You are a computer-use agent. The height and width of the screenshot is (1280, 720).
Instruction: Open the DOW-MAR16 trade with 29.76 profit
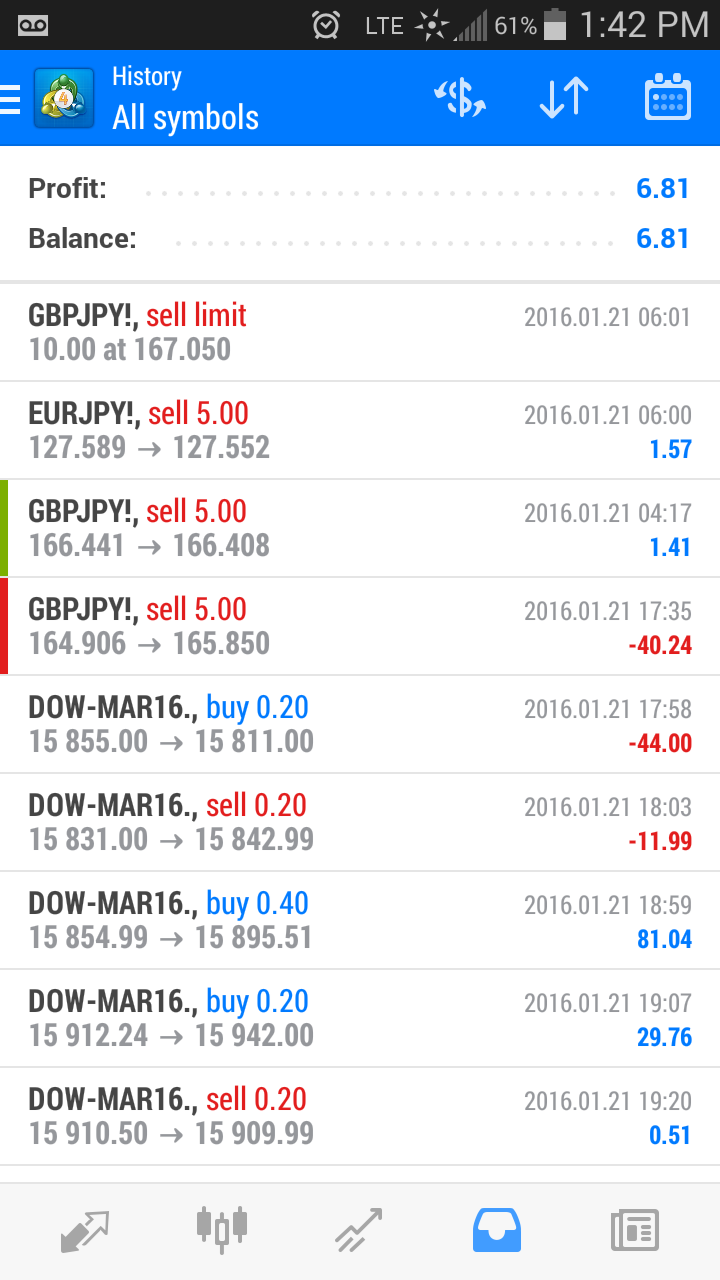[x=360, y=1019]
